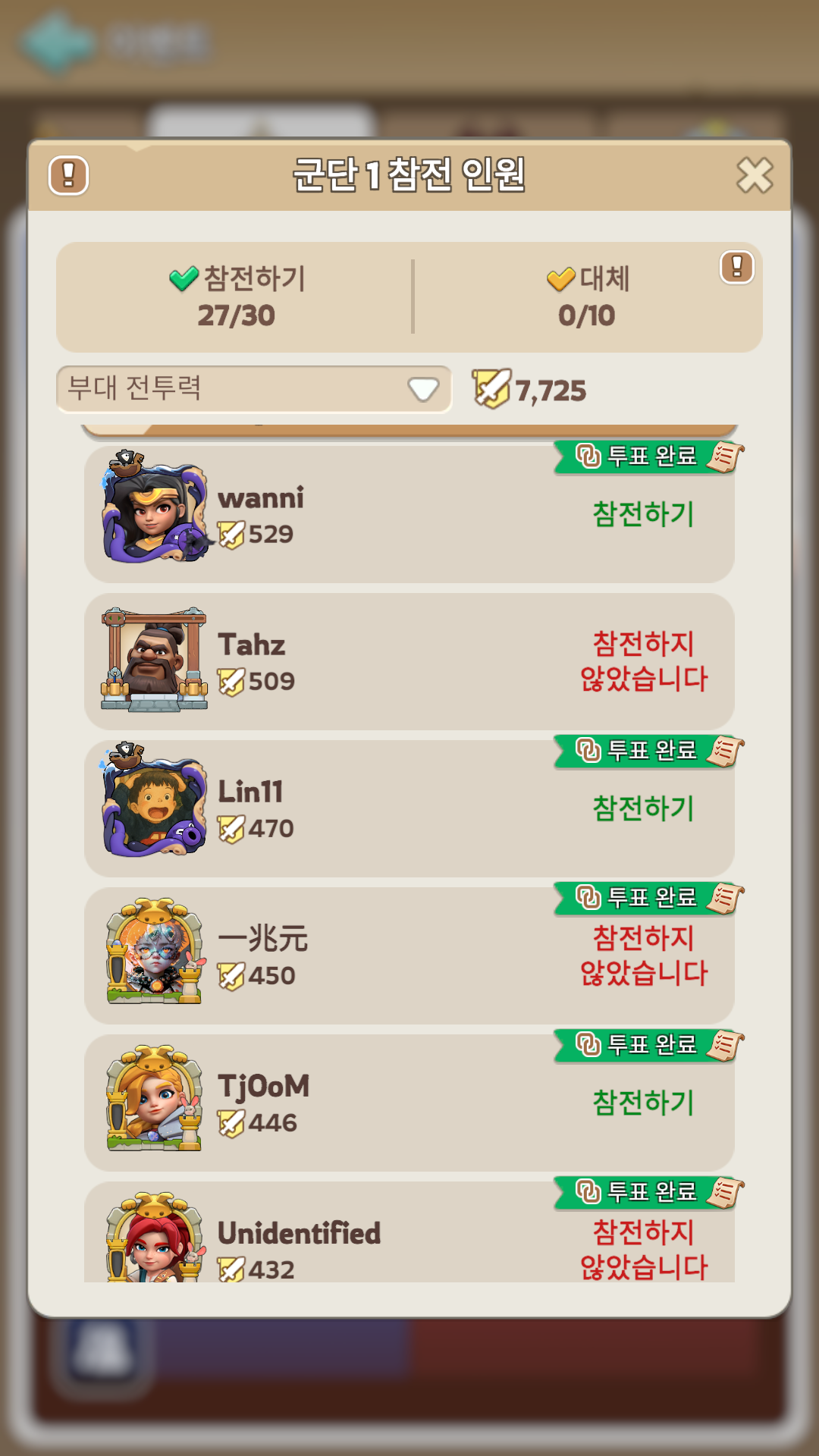Tap the red 참전하지 않았습니다 text for Tahz
819x1456 pixels.
(648, 663)
